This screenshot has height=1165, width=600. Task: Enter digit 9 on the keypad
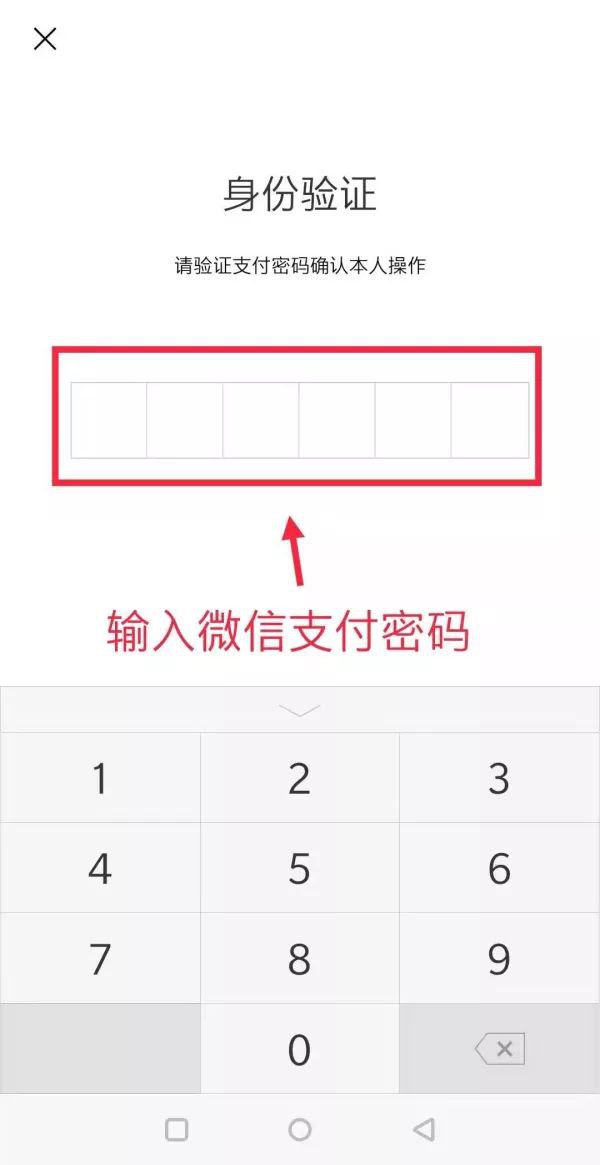[499, 958]
